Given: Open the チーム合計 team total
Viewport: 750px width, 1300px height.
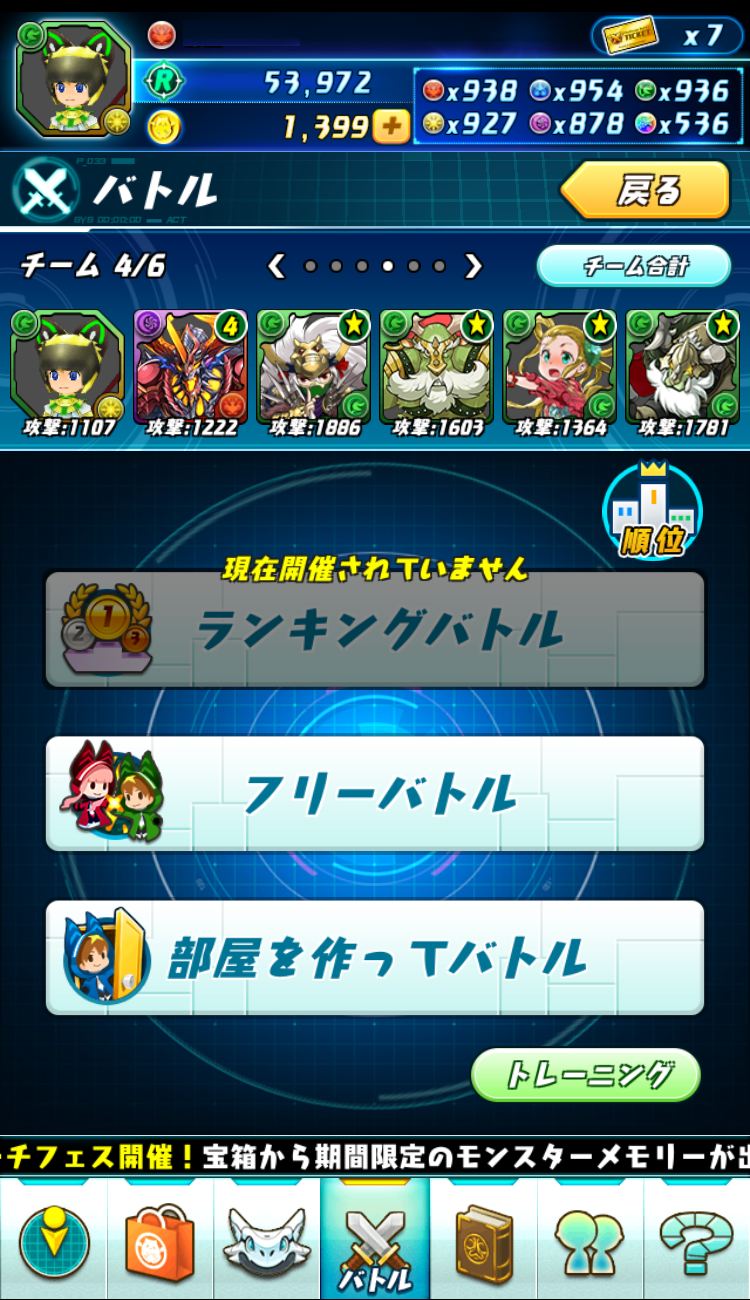Looking at the screenshot, I should click(634, 266).
